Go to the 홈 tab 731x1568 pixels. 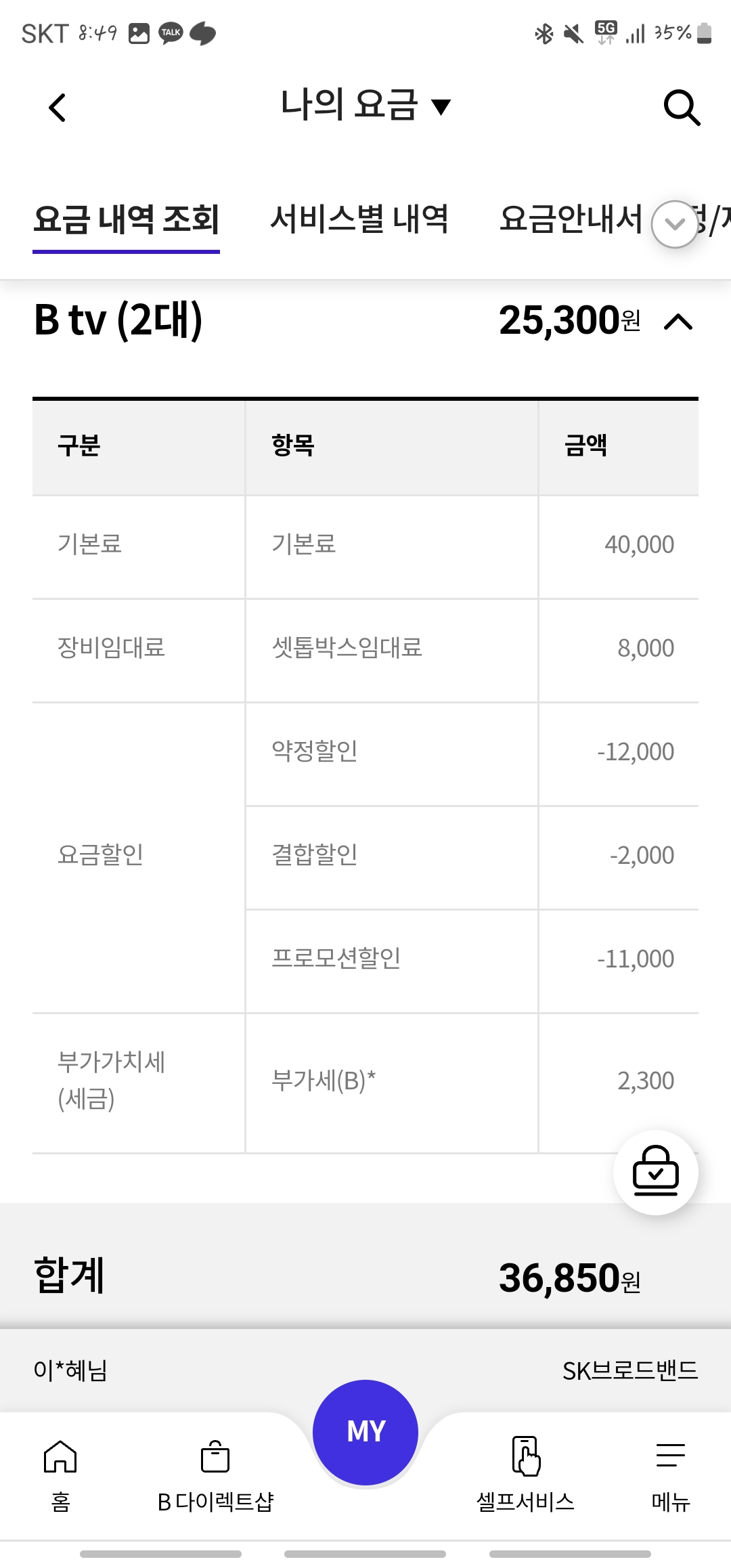tap(60, 1475)
